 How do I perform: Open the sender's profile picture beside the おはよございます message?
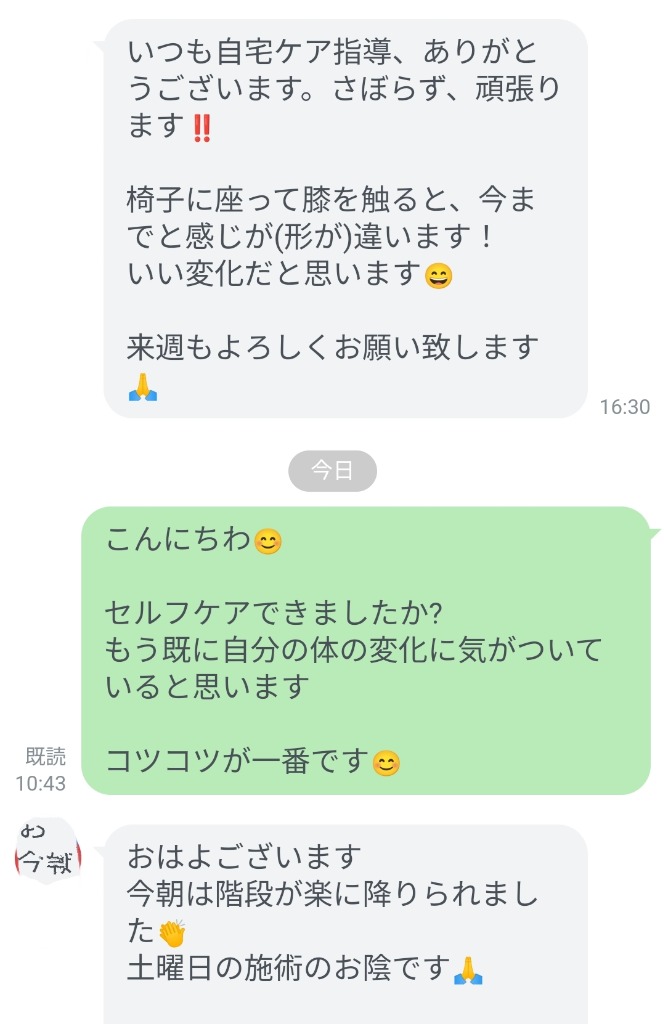[48, 850]
